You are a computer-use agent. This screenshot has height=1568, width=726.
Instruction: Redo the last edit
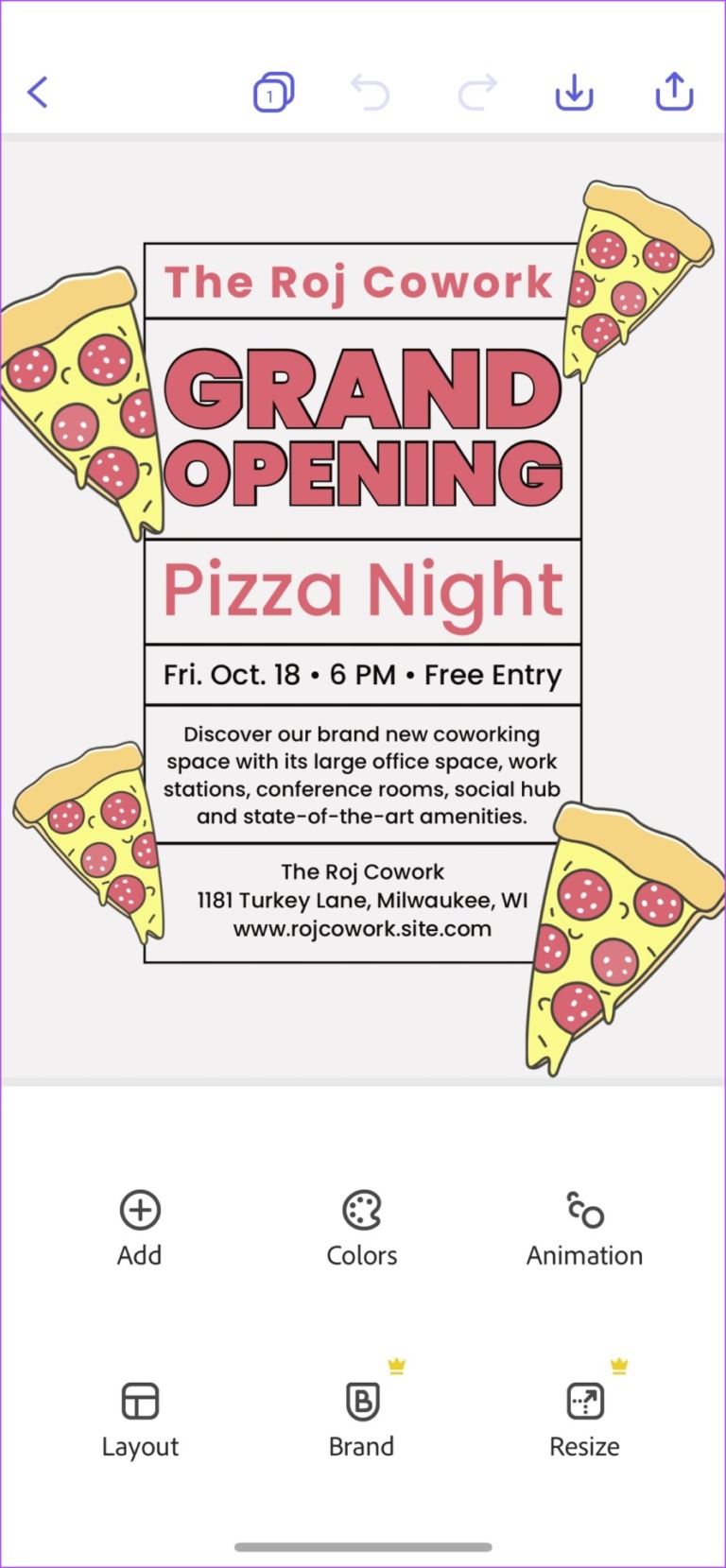[x=477, y=93]
